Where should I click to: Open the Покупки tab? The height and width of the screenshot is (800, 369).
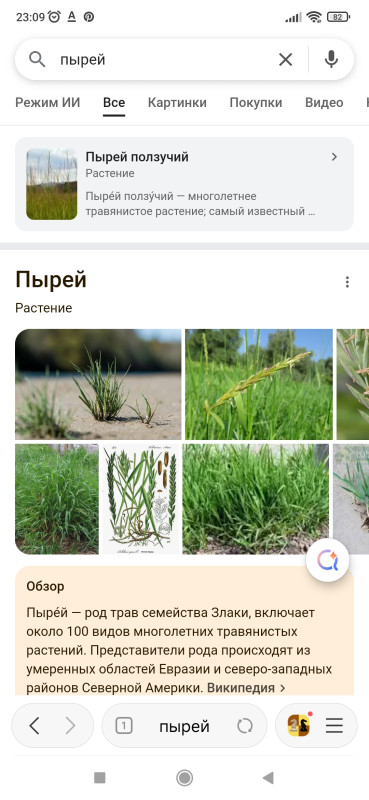click(x=256, y=103)
